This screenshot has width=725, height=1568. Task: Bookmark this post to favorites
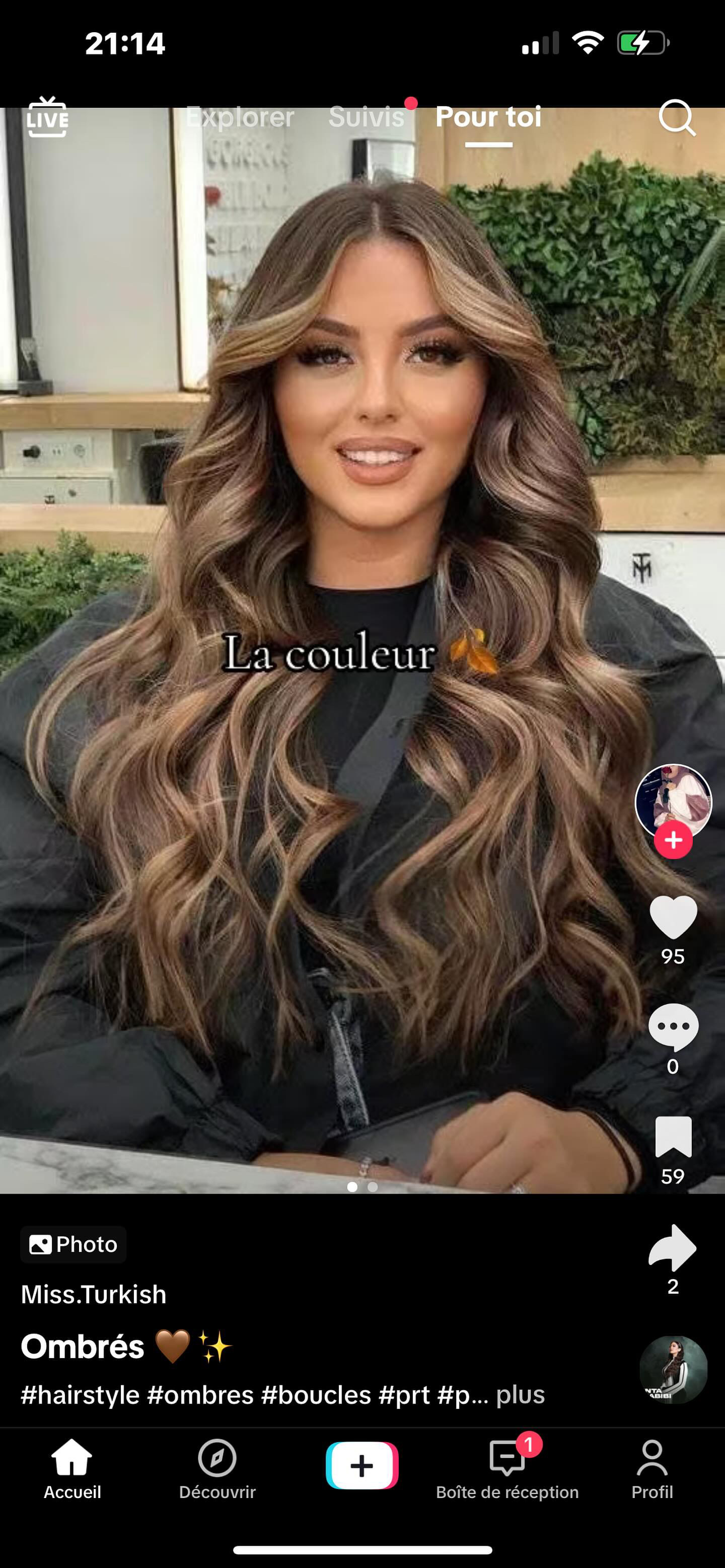[673, 1137]
